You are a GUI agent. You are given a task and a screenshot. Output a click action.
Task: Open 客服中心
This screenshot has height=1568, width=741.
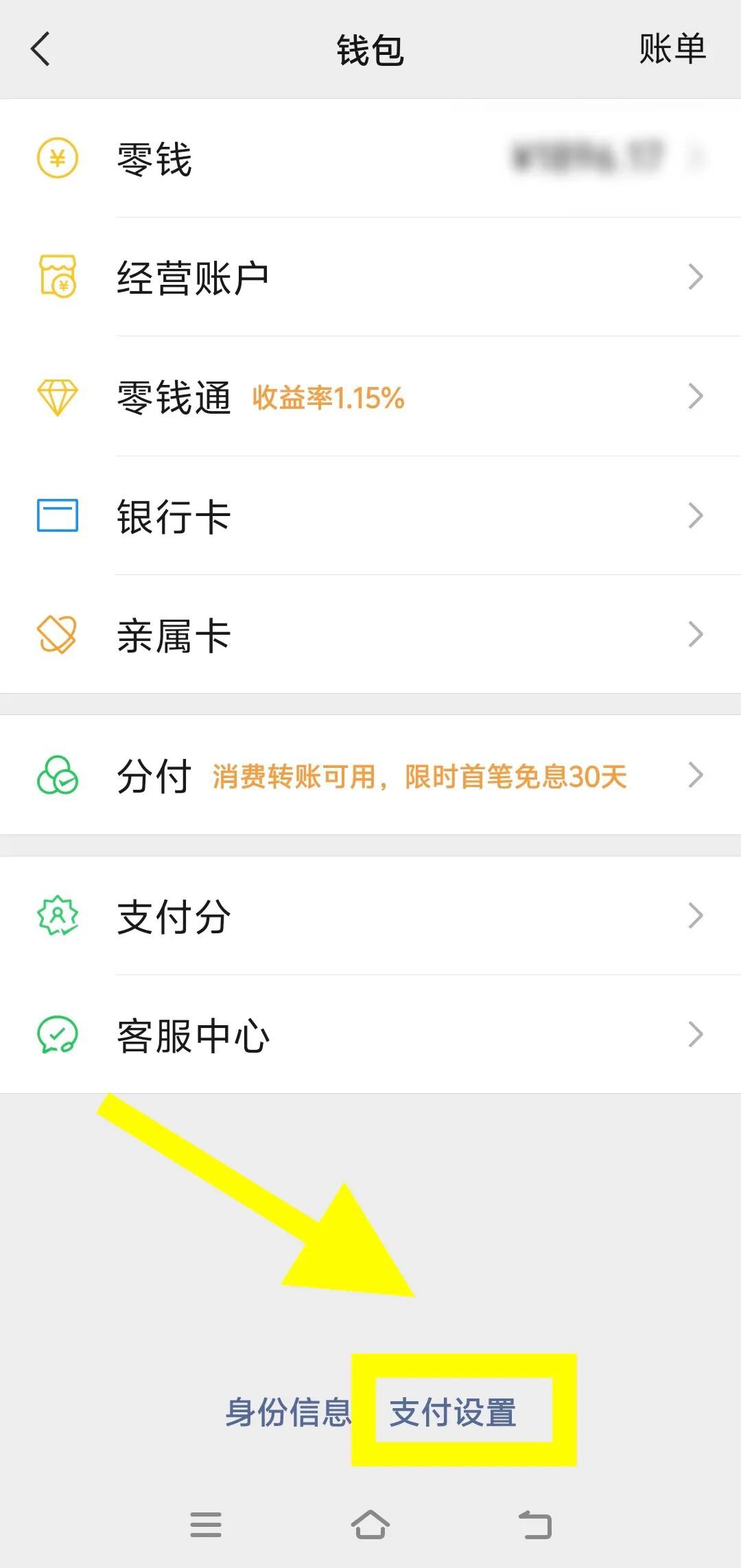click(370, 1035)
